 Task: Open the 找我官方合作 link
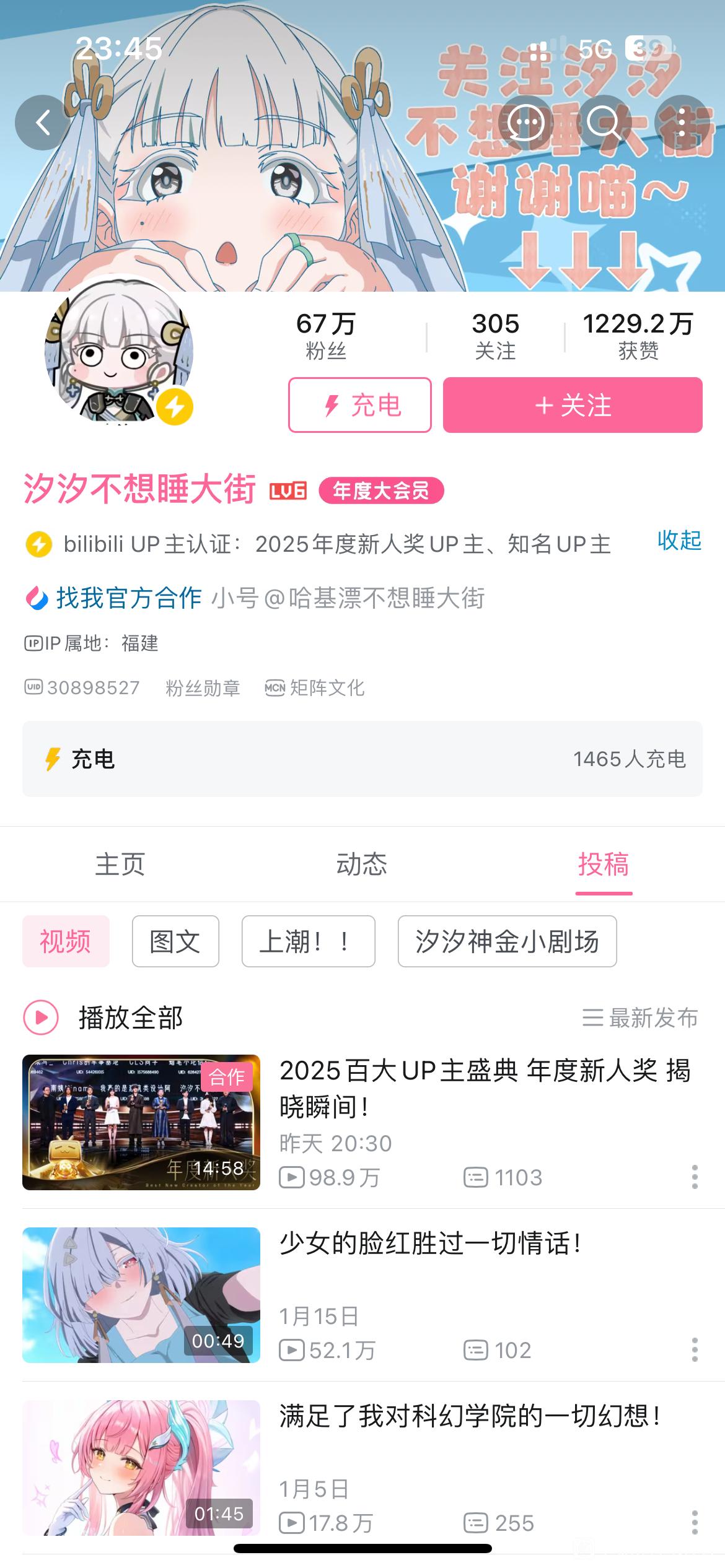pos(128,598)
